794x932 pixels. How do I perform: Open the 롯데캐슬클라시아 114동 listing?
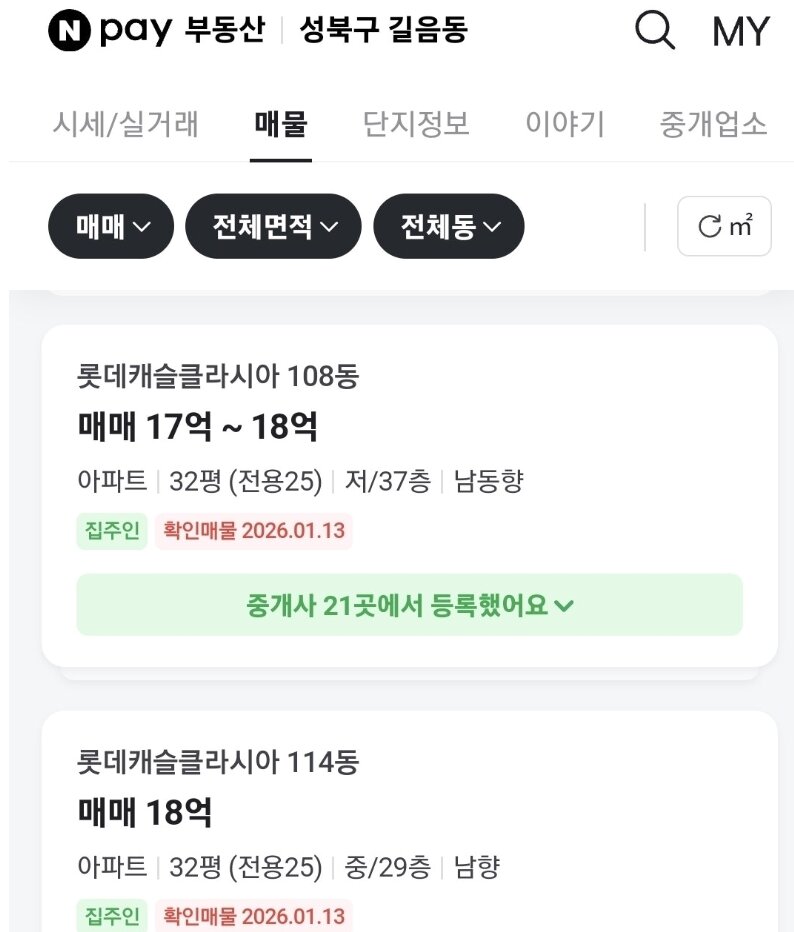[x=220, y=761]
